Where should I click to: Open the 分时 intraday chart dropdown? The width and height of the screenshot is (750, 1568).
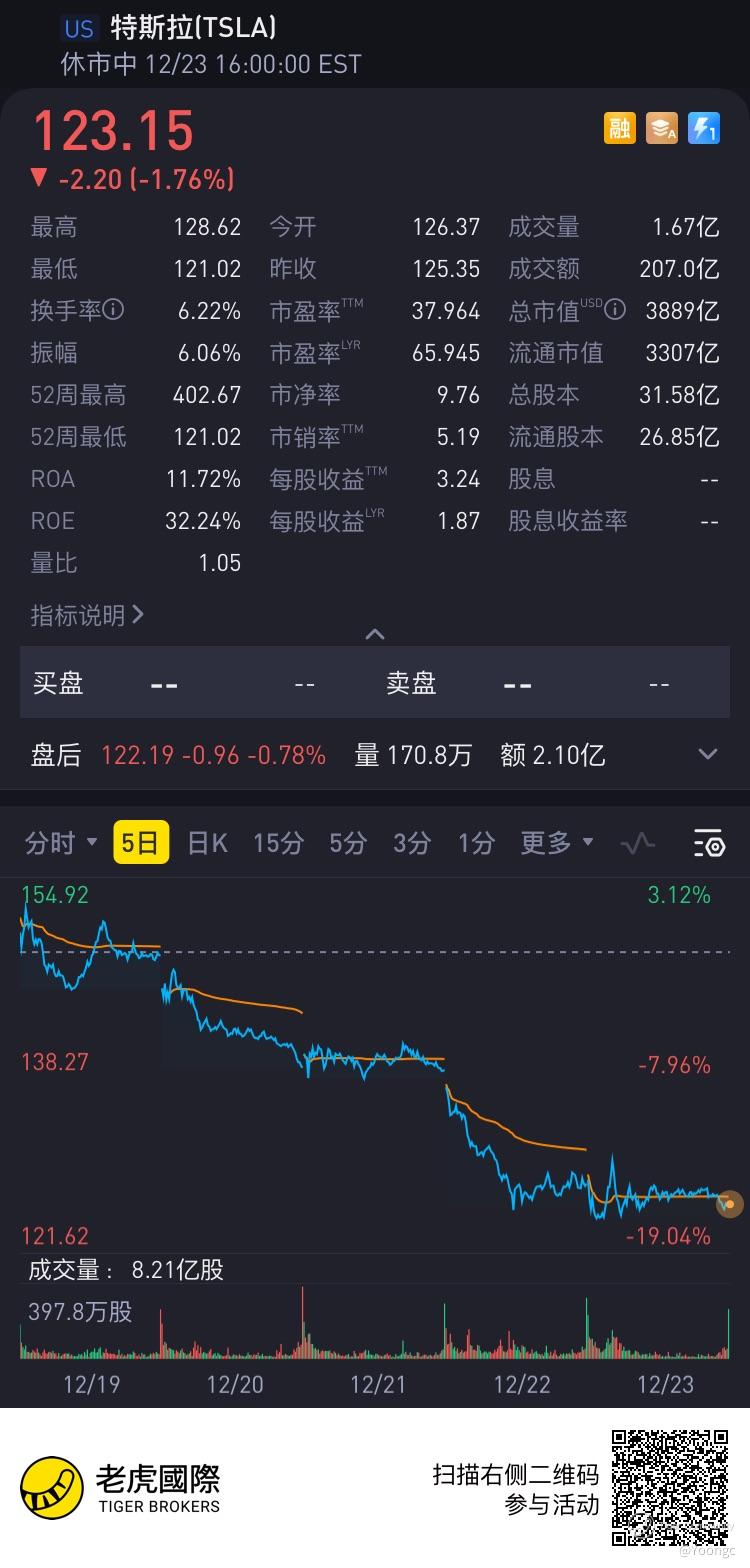tap(60, 843)
